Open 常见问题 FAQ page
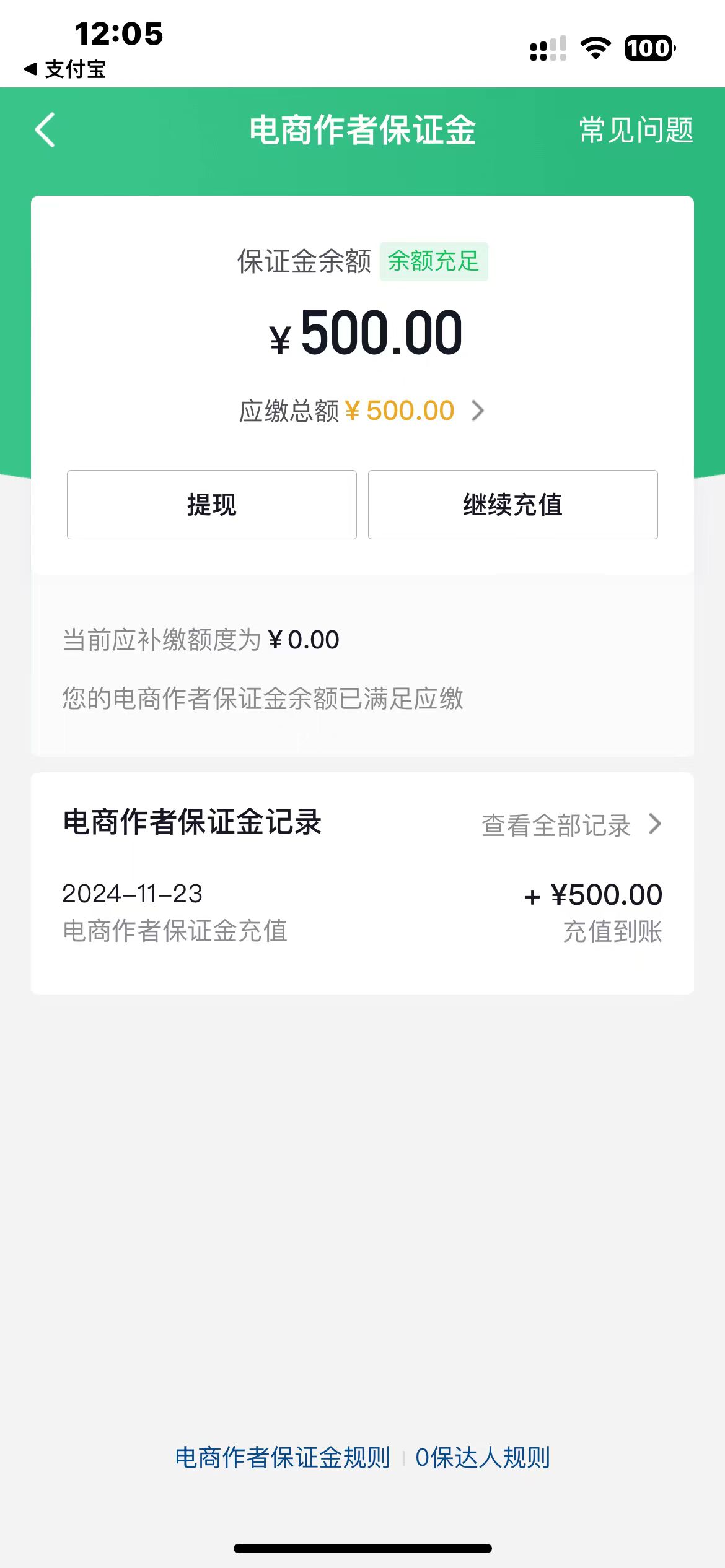 pos(636,130)
